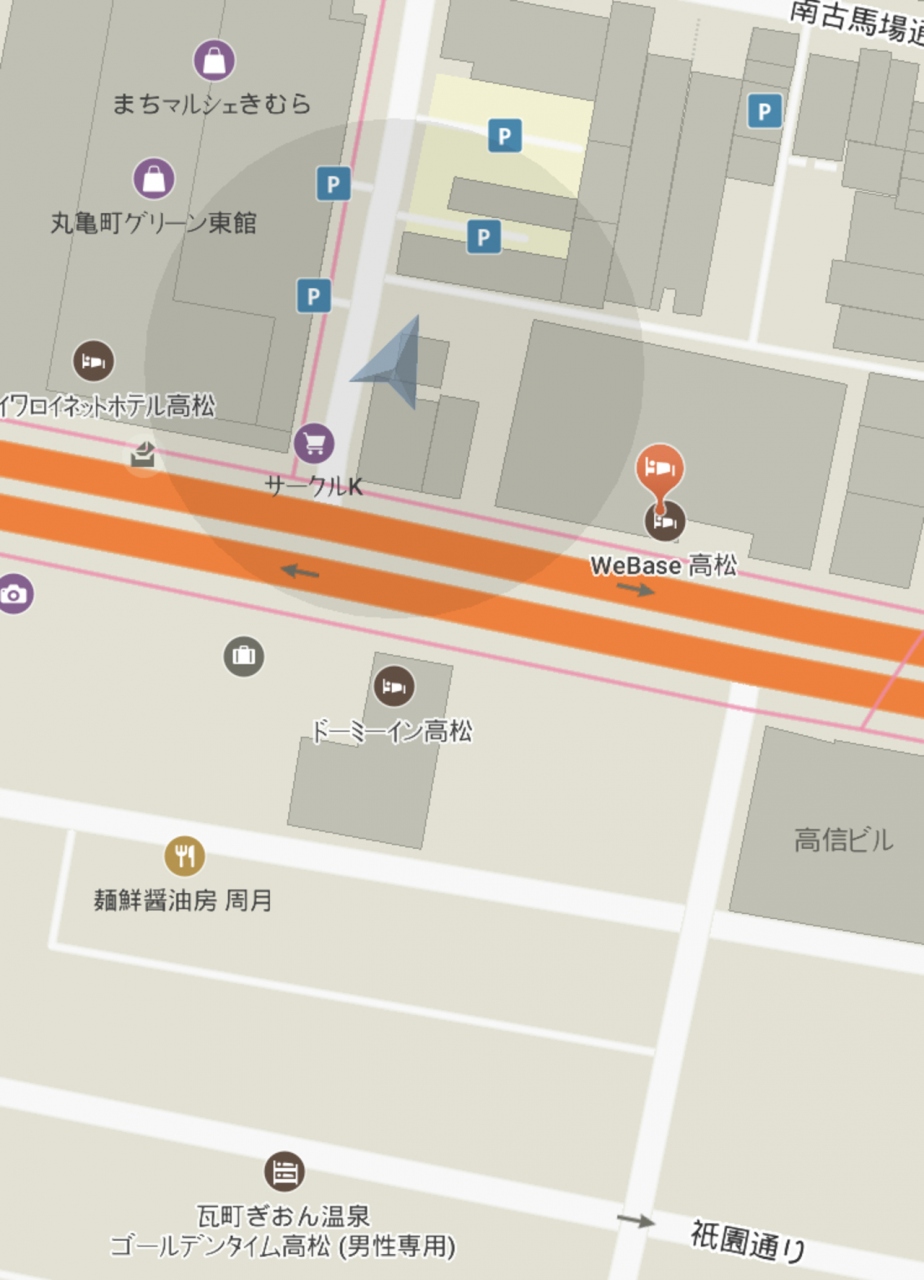Select 麺鮮醤油房 周月 restaurant marker
This screenshot has width=924, height=1280.
(x=184, y=855)
